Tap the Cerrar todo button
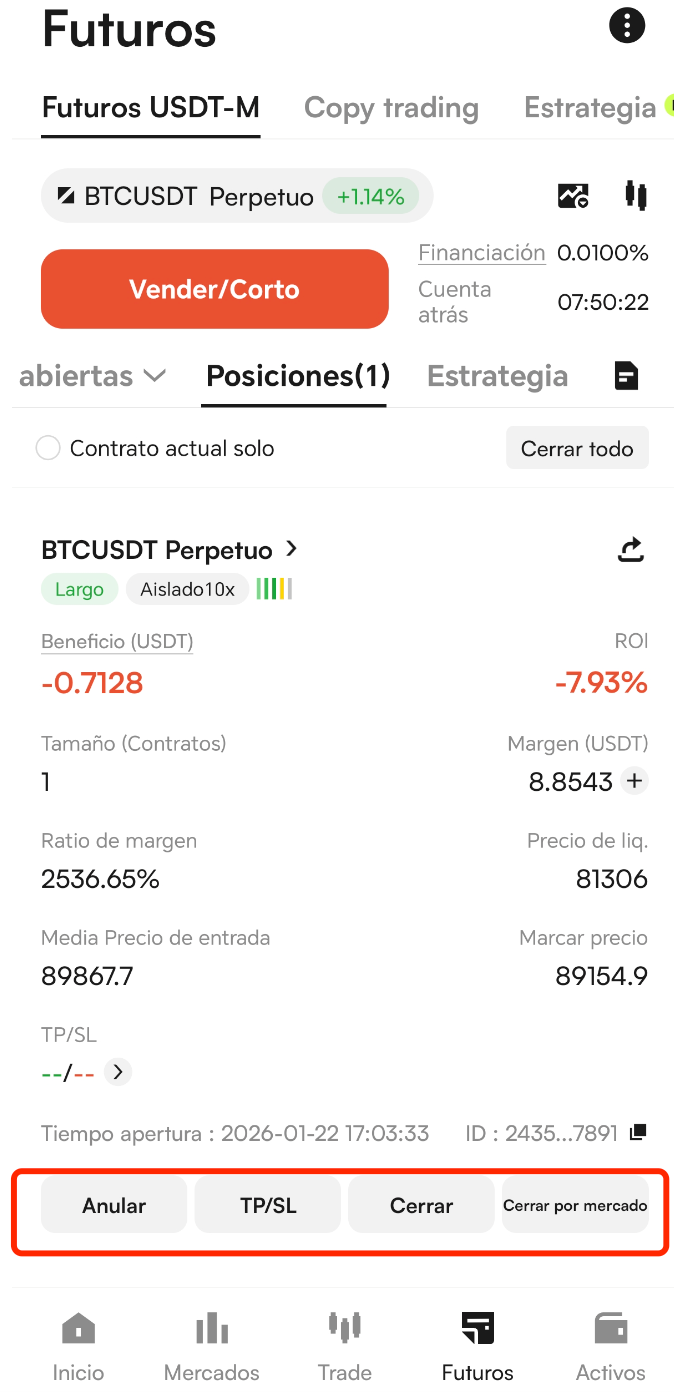This screenshot has height=1392, width=674. [577, 448]
